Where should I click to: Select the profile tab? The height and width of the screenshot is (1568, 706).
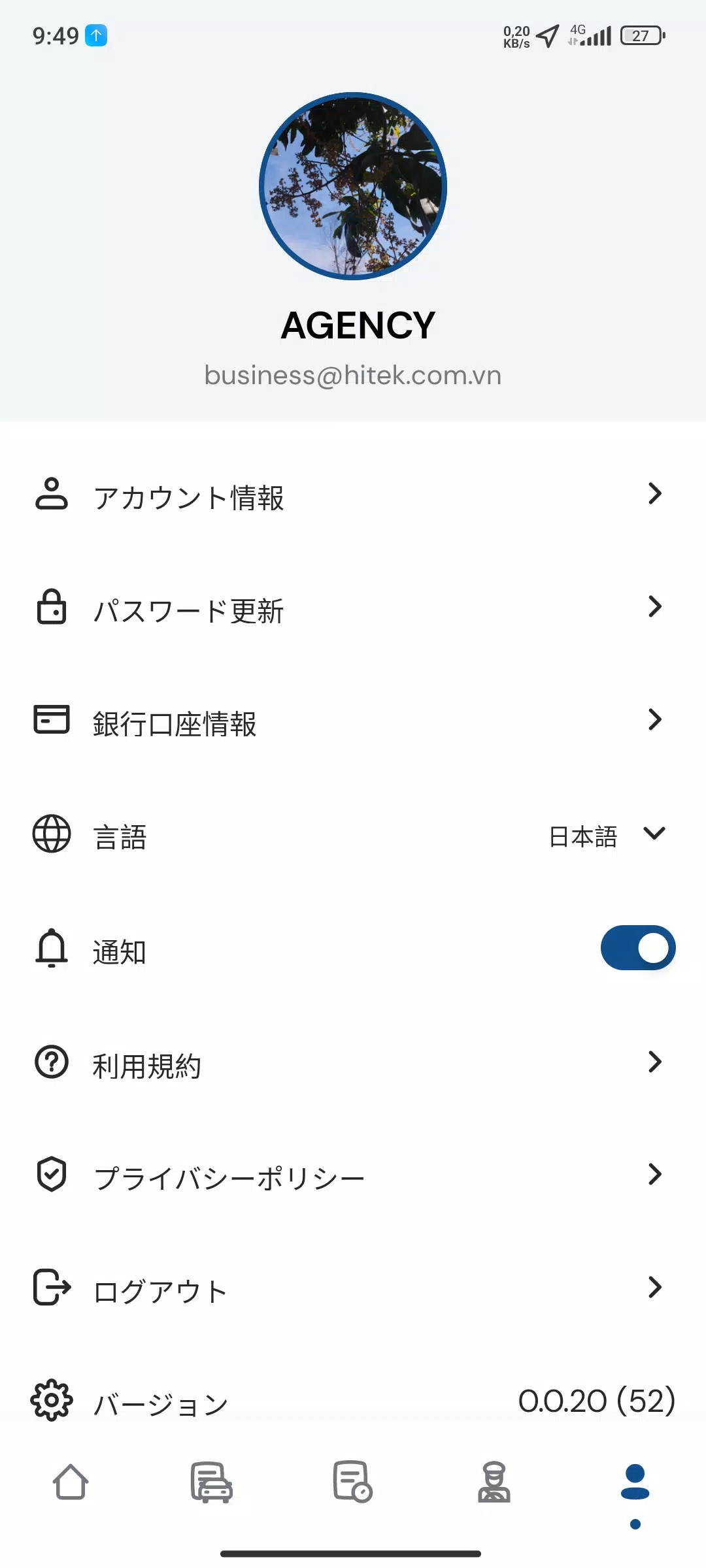coord(635,1482)
